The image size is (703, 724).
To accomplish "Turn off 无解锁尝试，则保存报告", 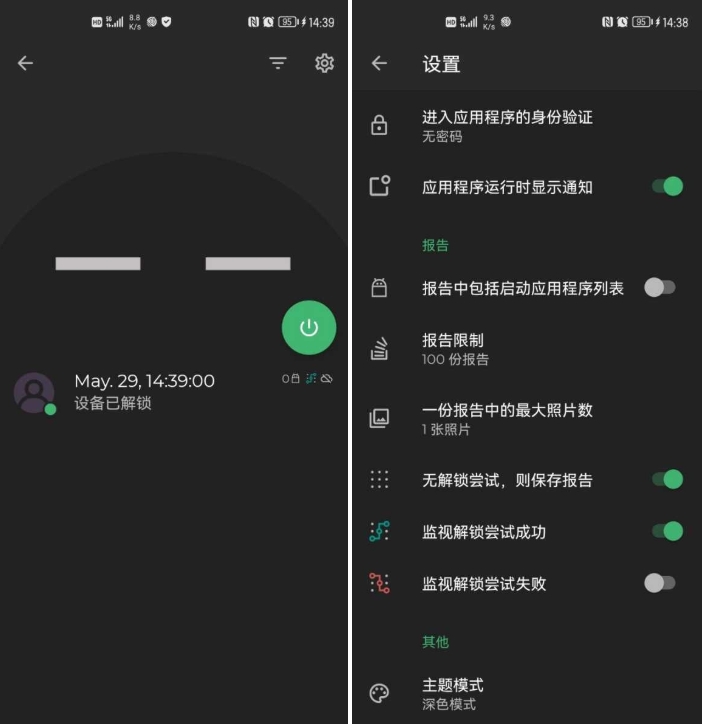I will point(667,480).
